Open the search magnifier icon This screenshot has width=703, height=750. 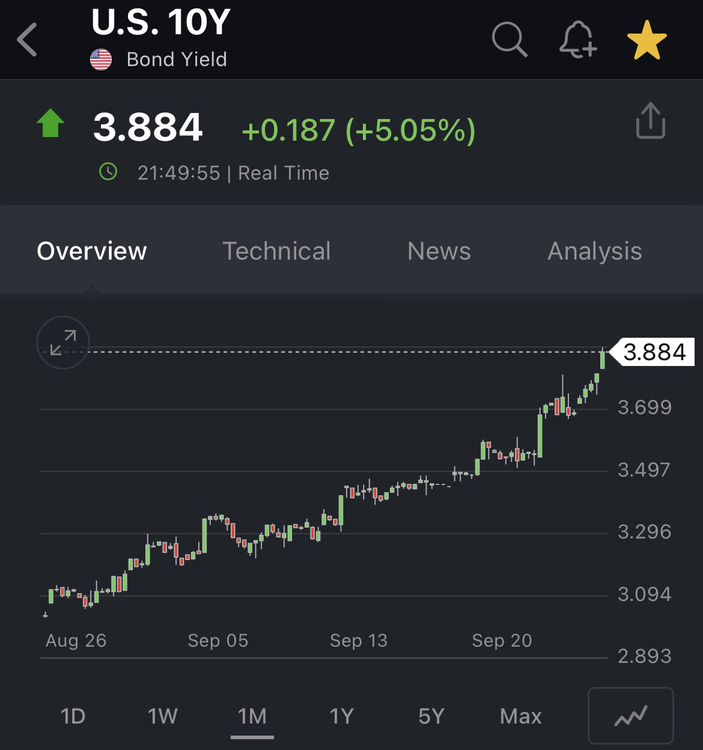click(510, 40)
